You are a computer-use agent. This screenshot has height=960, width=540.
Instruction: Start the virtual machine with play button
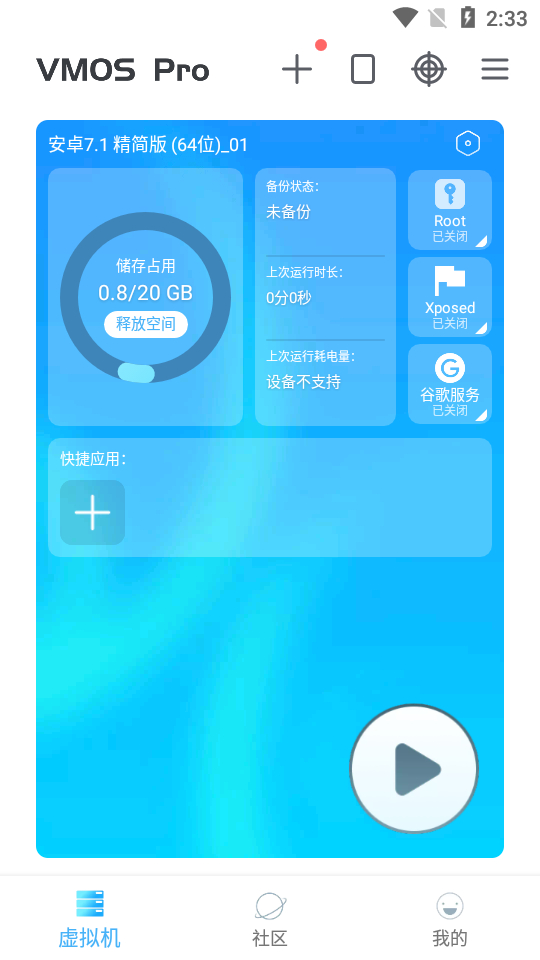coord(414,769)
